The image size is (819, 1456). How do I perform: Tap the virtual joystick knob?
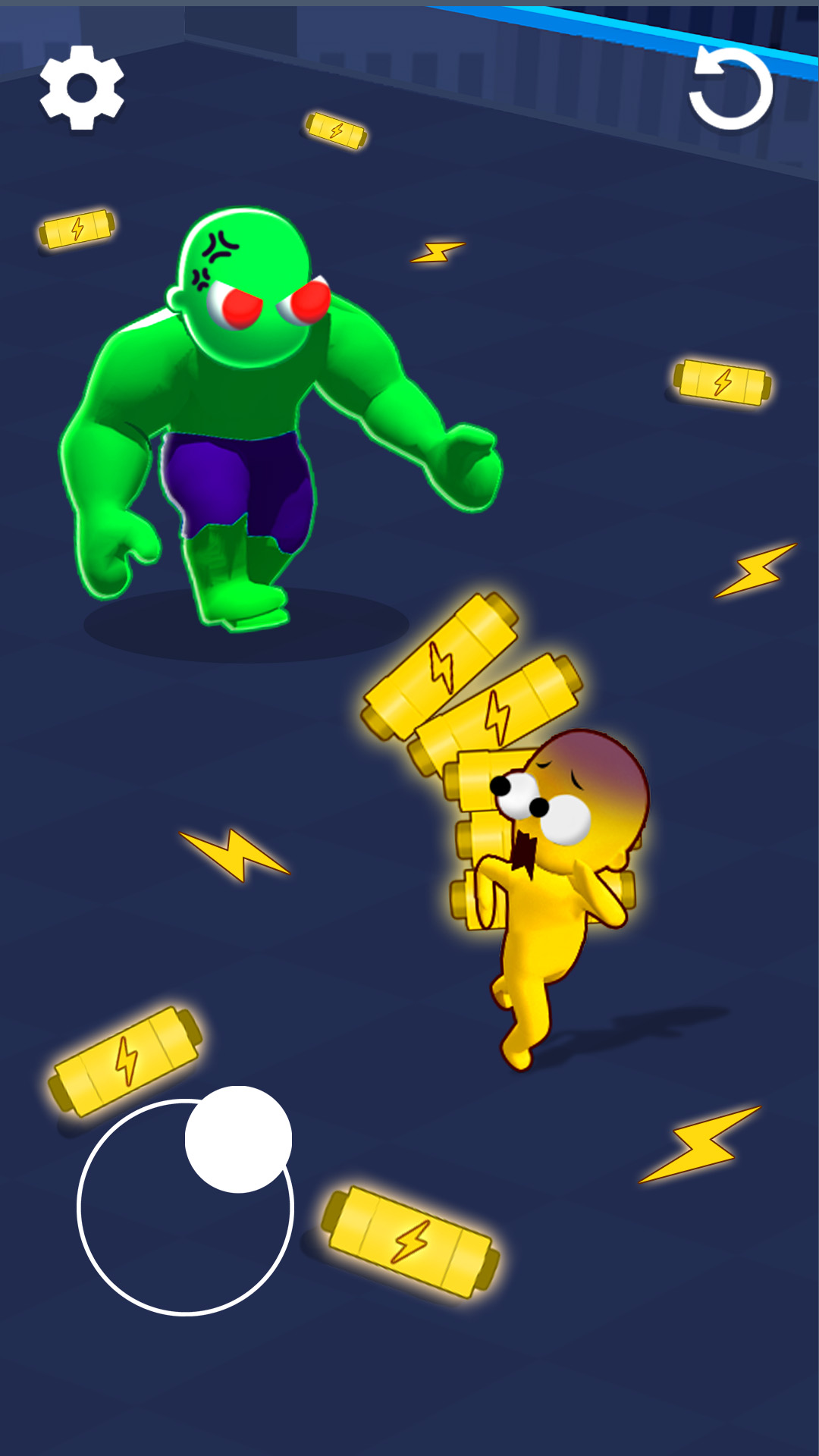click(x=238, y=1139)
